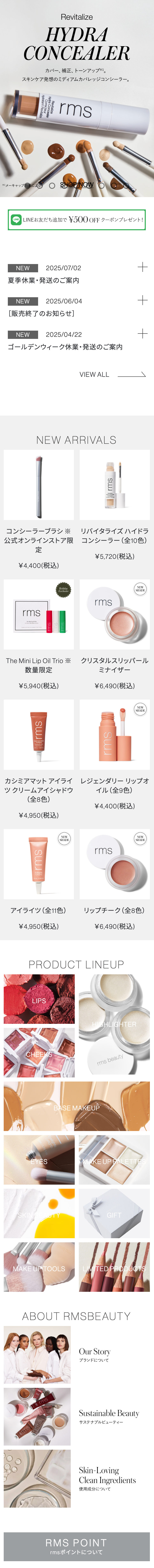Viewport: 154px width, 1568px height.
Task: Tap the SHOP NOW link on banner
Action: (x=77, y=184)
